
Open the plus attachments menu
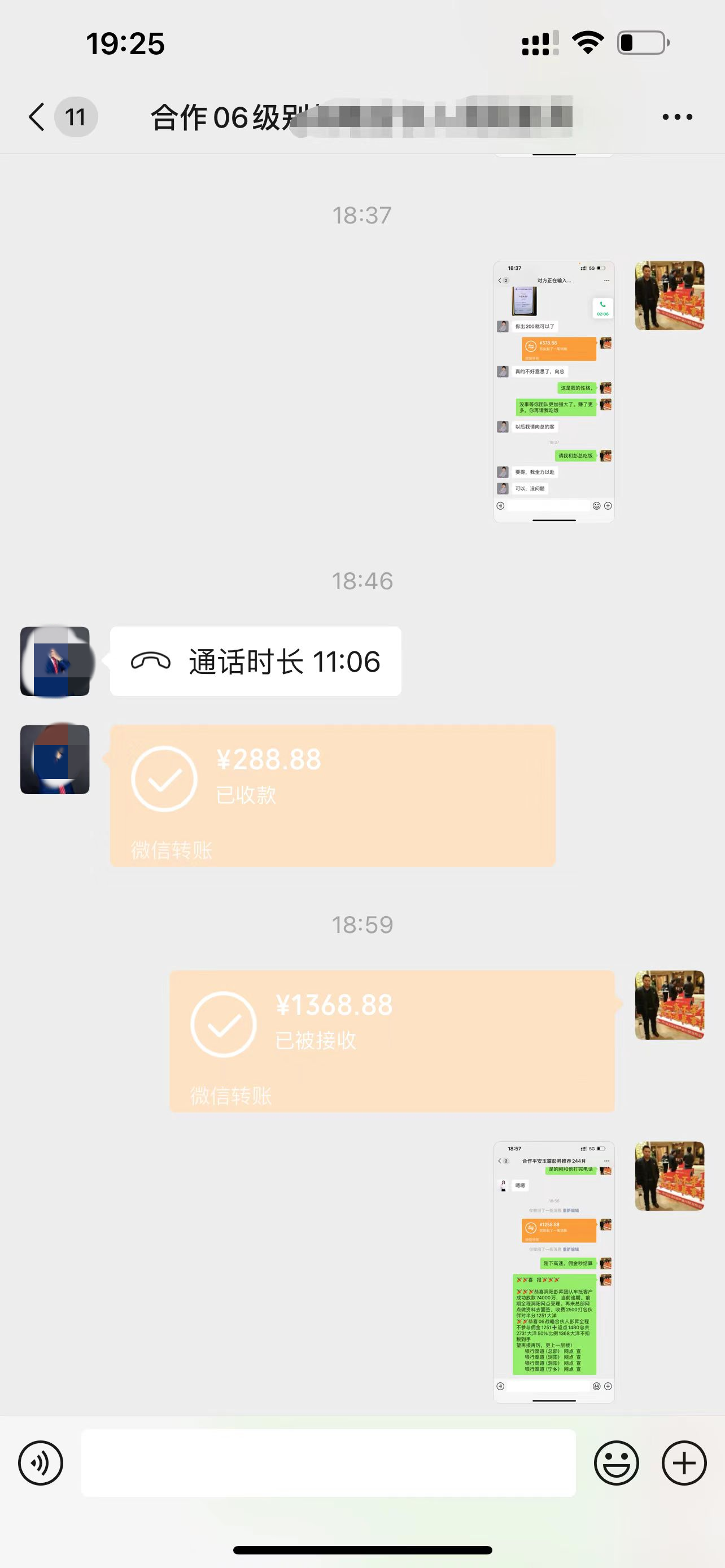tap(684, 1464)
